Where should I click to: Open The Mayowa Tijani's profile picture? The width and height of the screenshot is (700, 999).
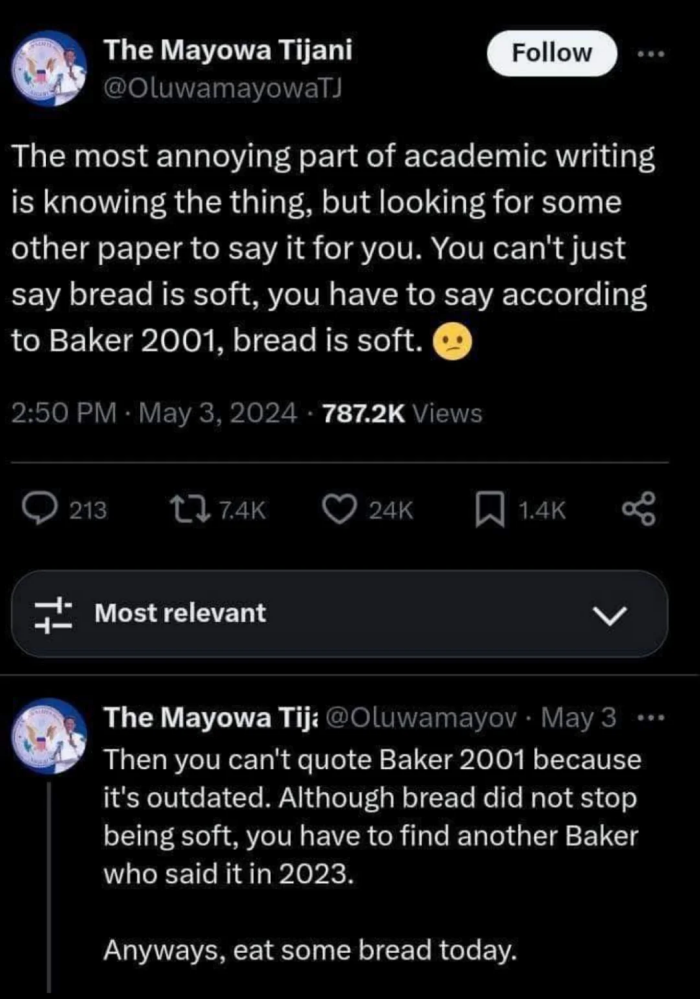(x=49, y=70)
